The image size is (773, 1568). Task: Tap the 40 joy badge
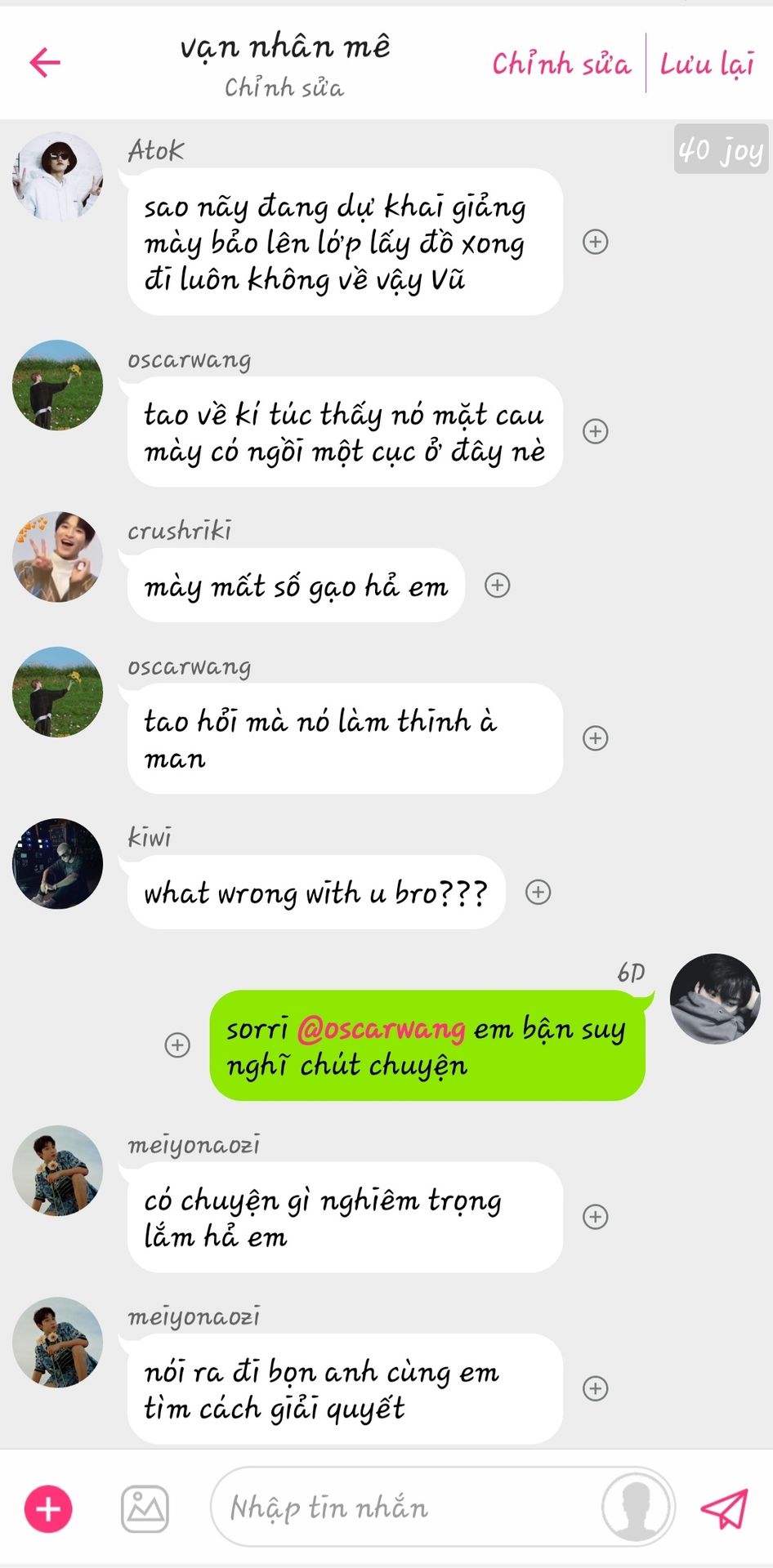(721, 149)
